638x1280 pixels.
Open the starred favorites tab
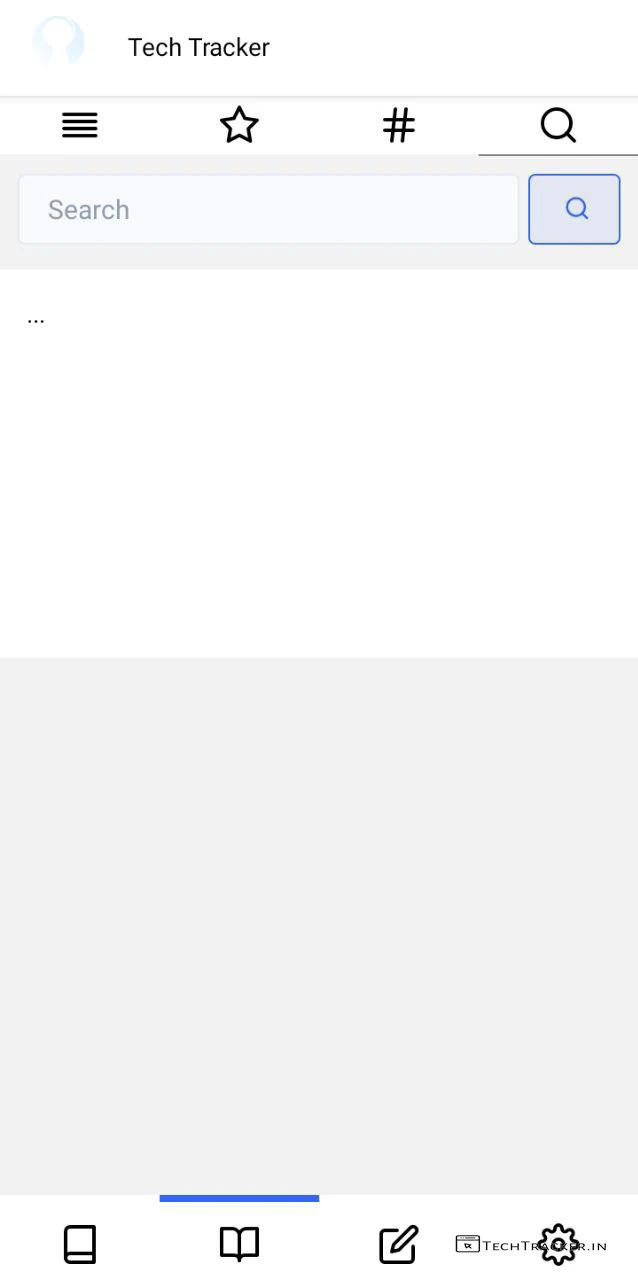[239, 126]
